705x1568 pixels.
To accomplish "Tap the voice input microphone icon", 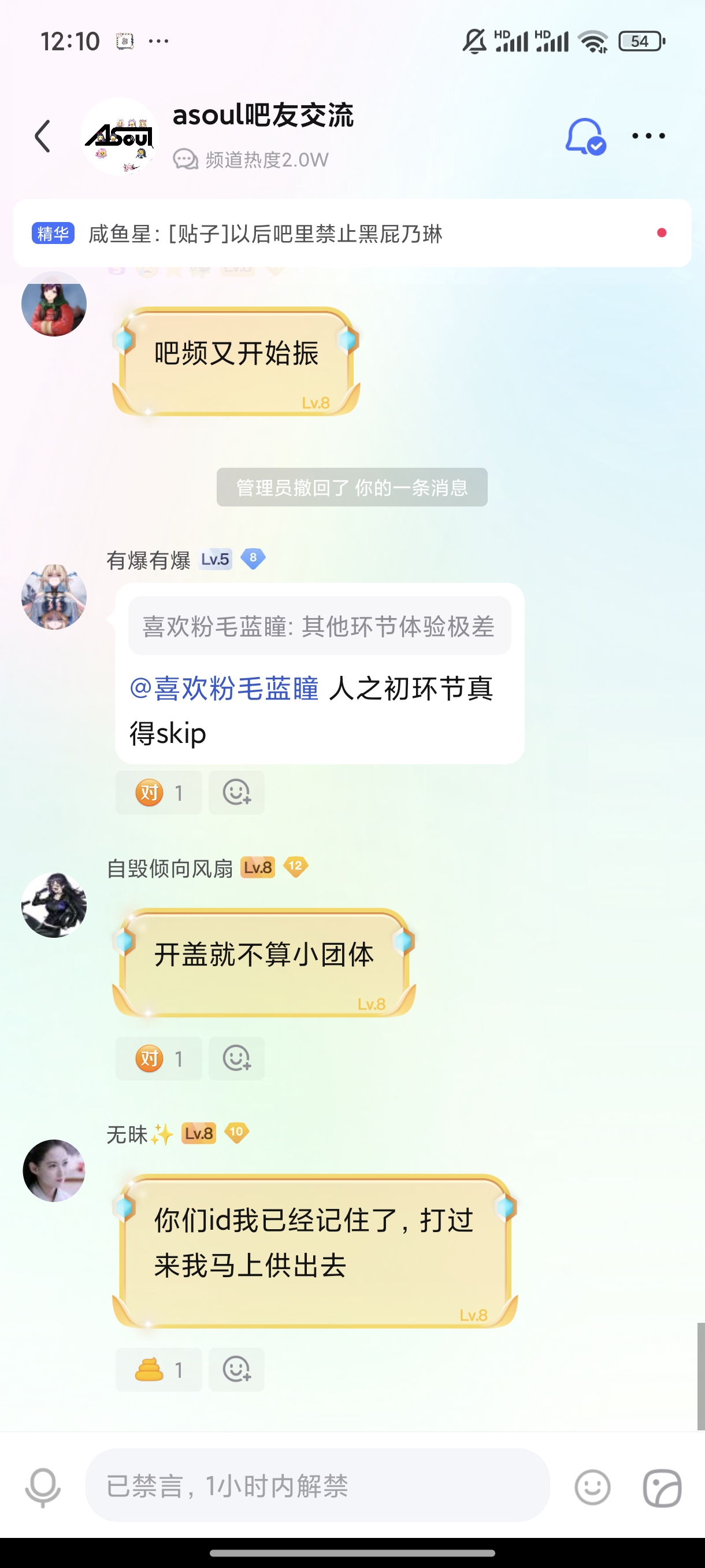I will 43,1487.
